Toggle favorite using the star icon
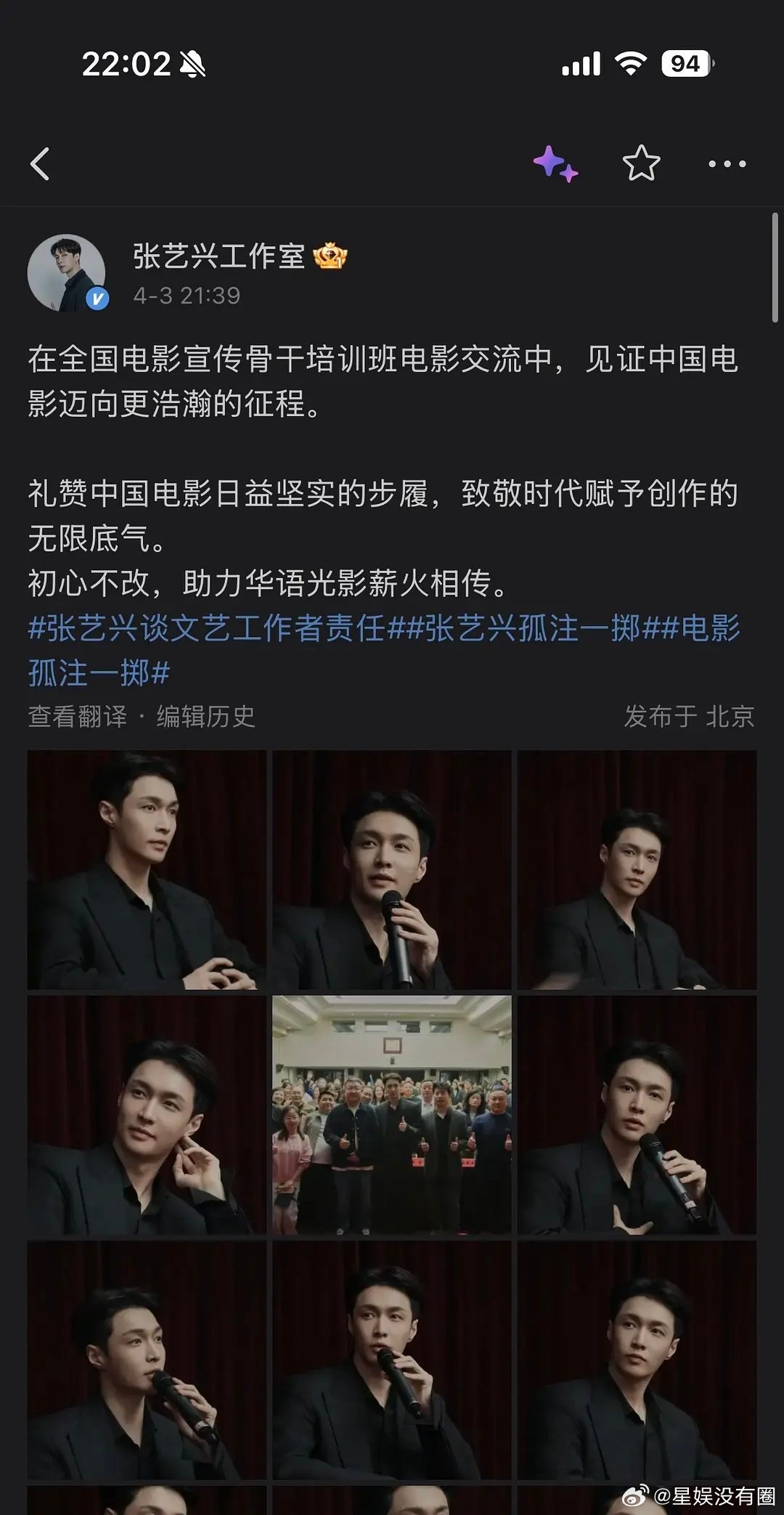784x1515 pixels. pos(640,166)
